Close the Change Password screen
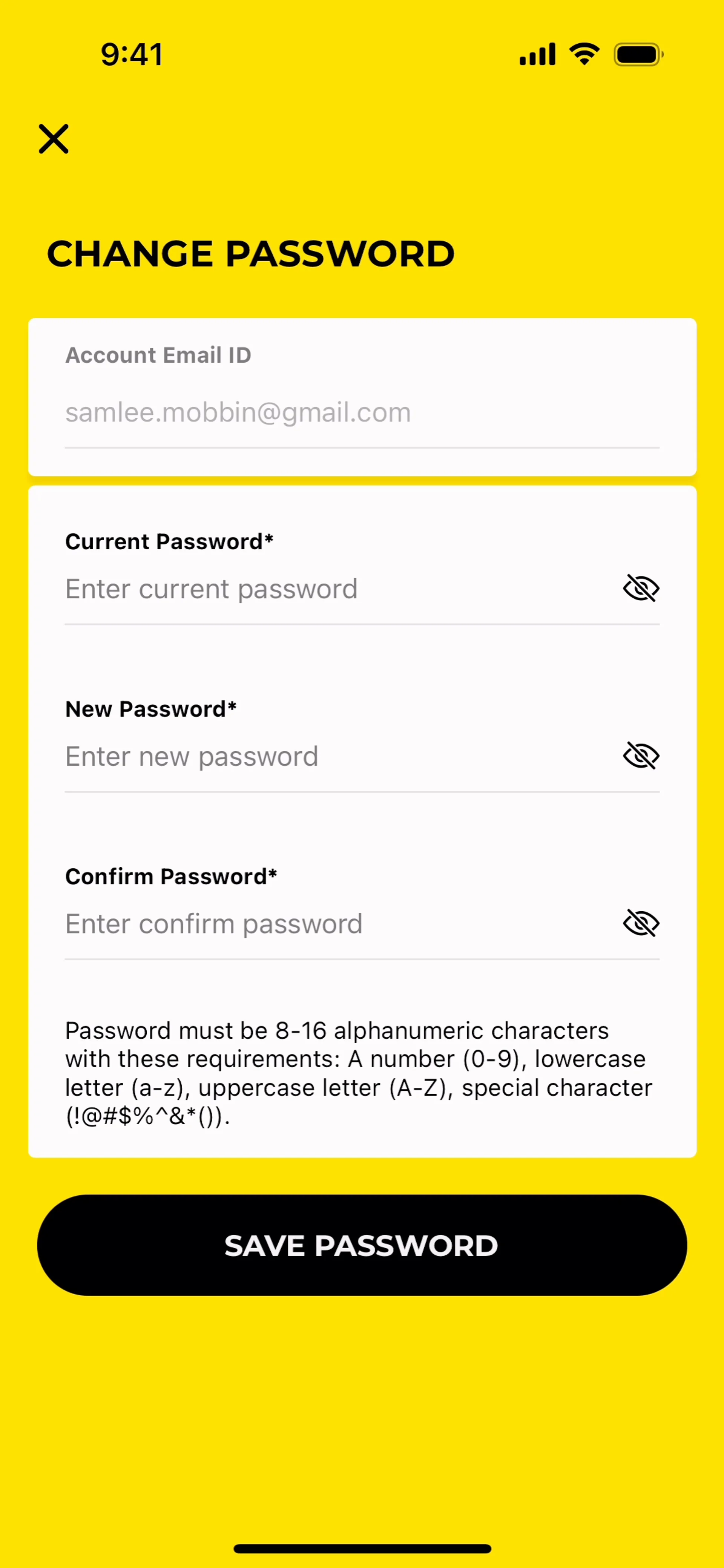724x1568 pixels. (54, 139)
